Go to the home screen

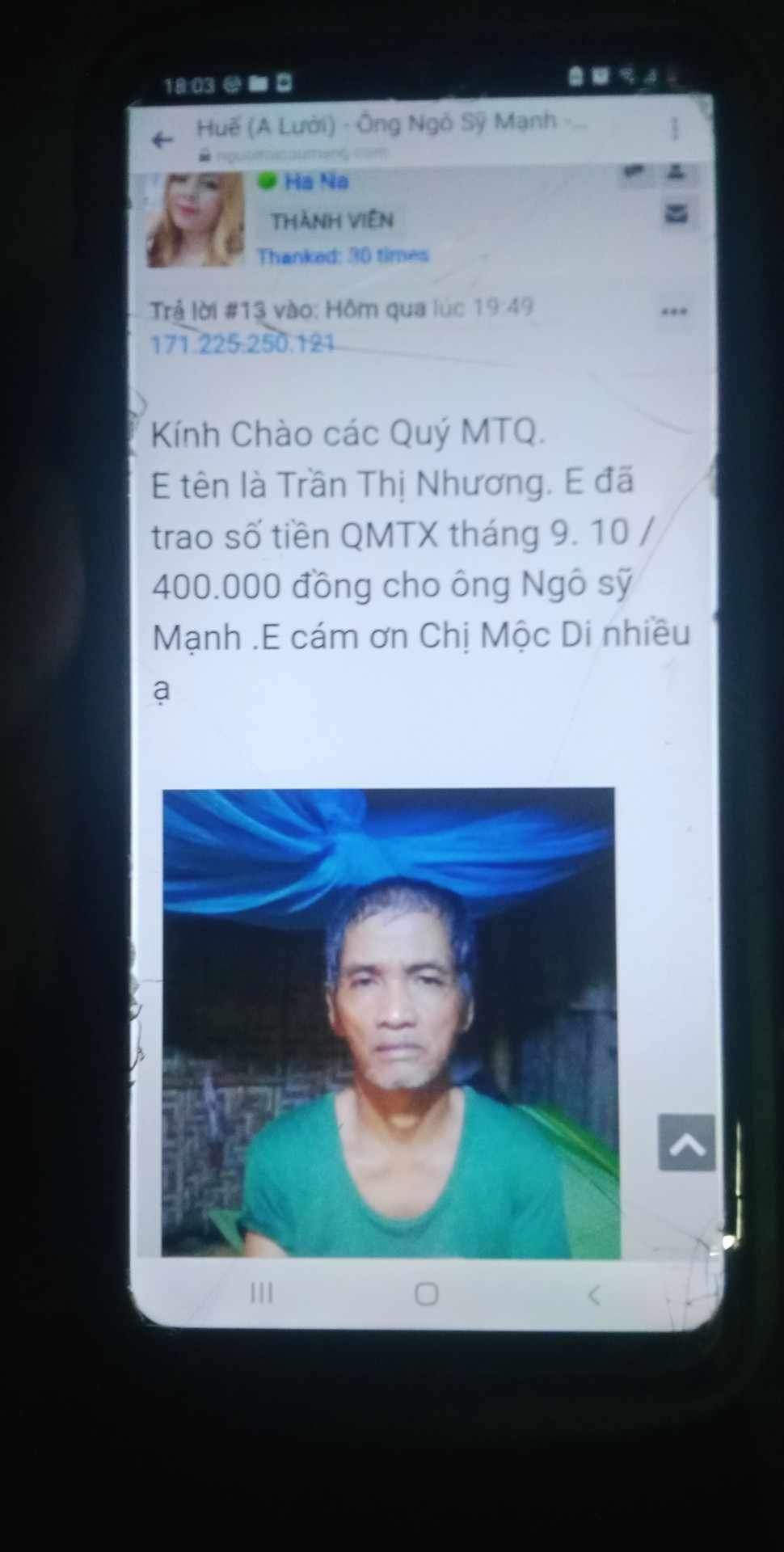(426, 1294)
